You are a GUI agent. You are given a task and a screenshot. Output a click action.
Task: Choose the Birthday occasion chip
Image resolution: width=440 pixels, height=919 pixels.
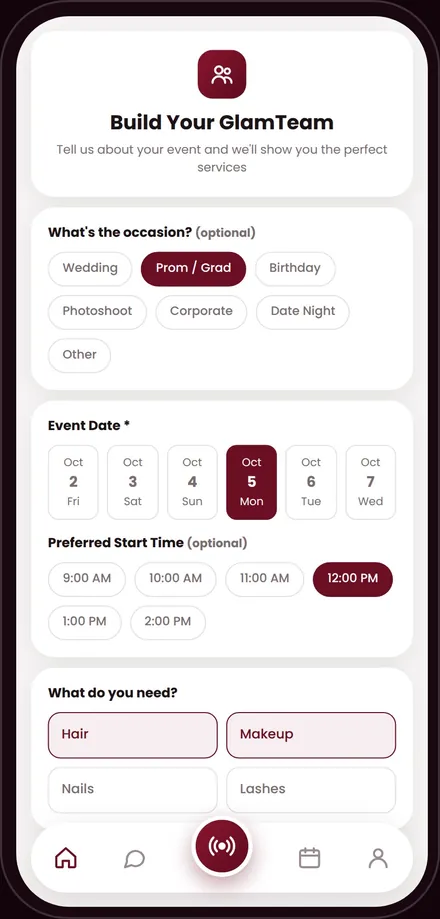[x=295, y=268]
